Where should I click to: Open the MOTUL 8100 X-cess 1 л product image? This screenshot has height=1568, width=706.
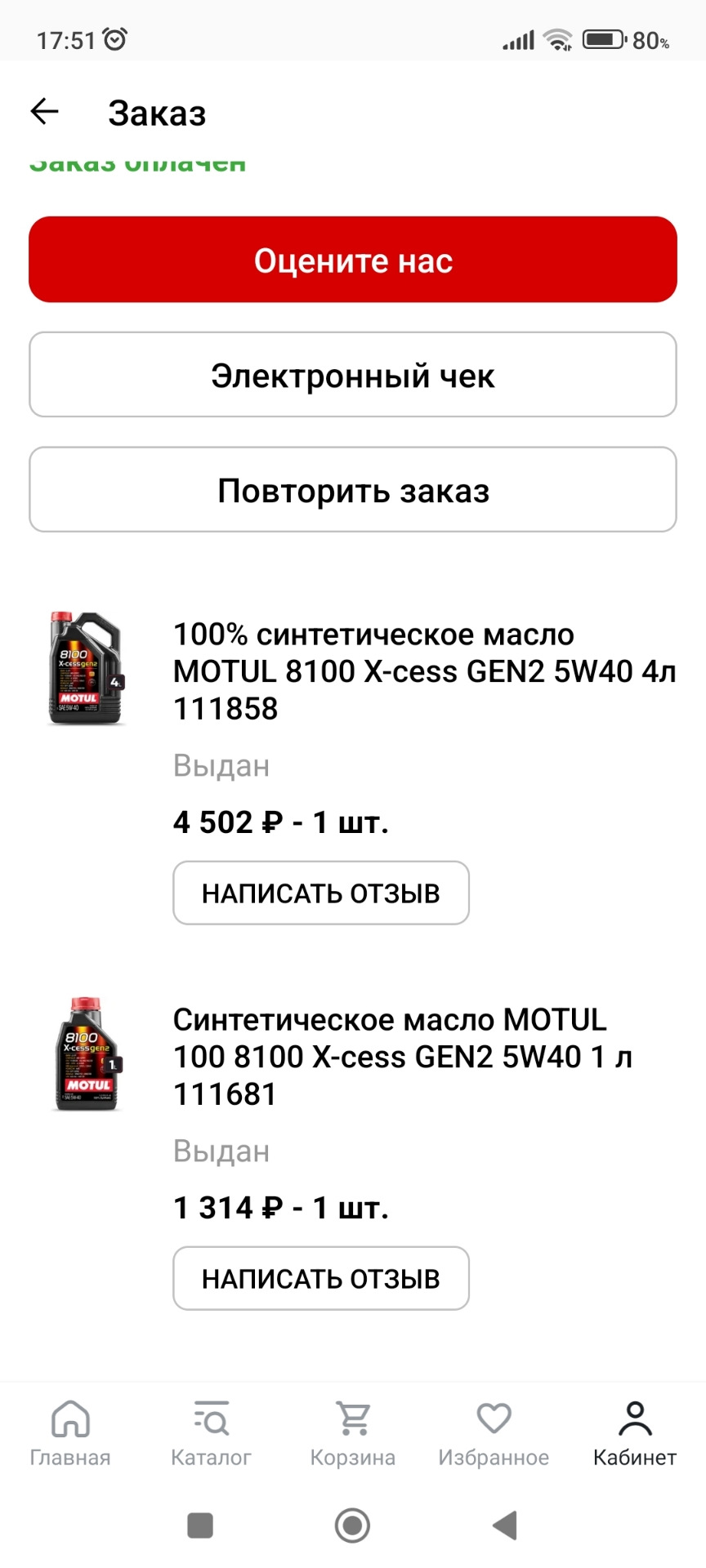87,1053
